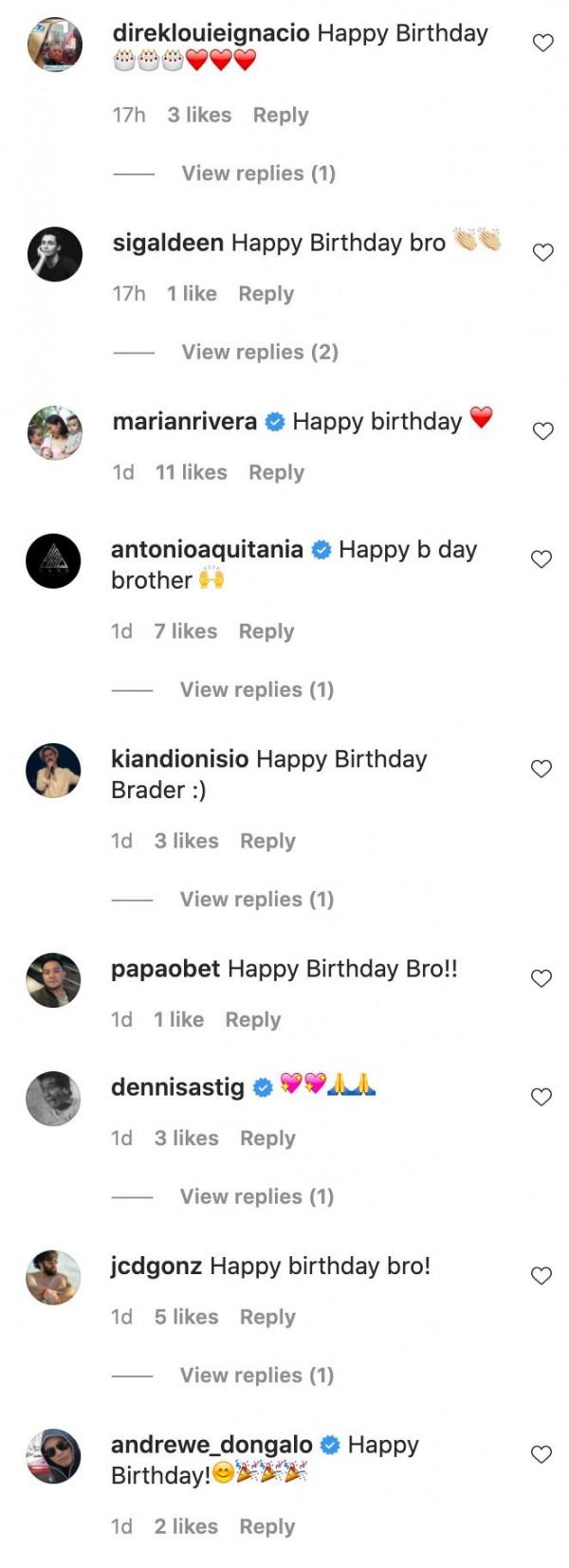Screen dimensions: 569x1568
Task: Expand the two replies under sigaldeen's comment
Action: click(x=259, y=352)
